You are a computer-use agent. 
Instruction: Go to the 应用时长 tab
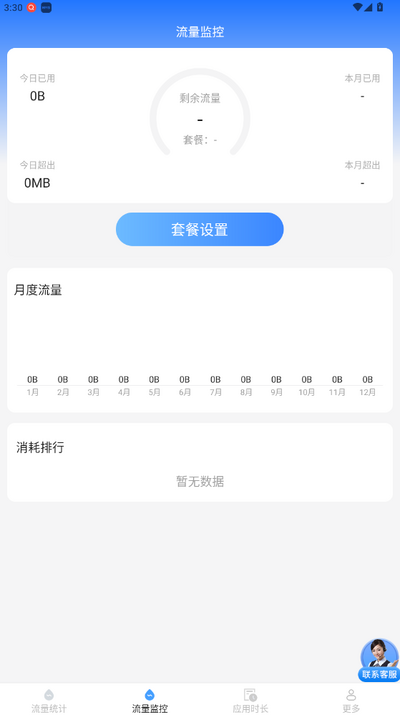[x=250, y=700]
